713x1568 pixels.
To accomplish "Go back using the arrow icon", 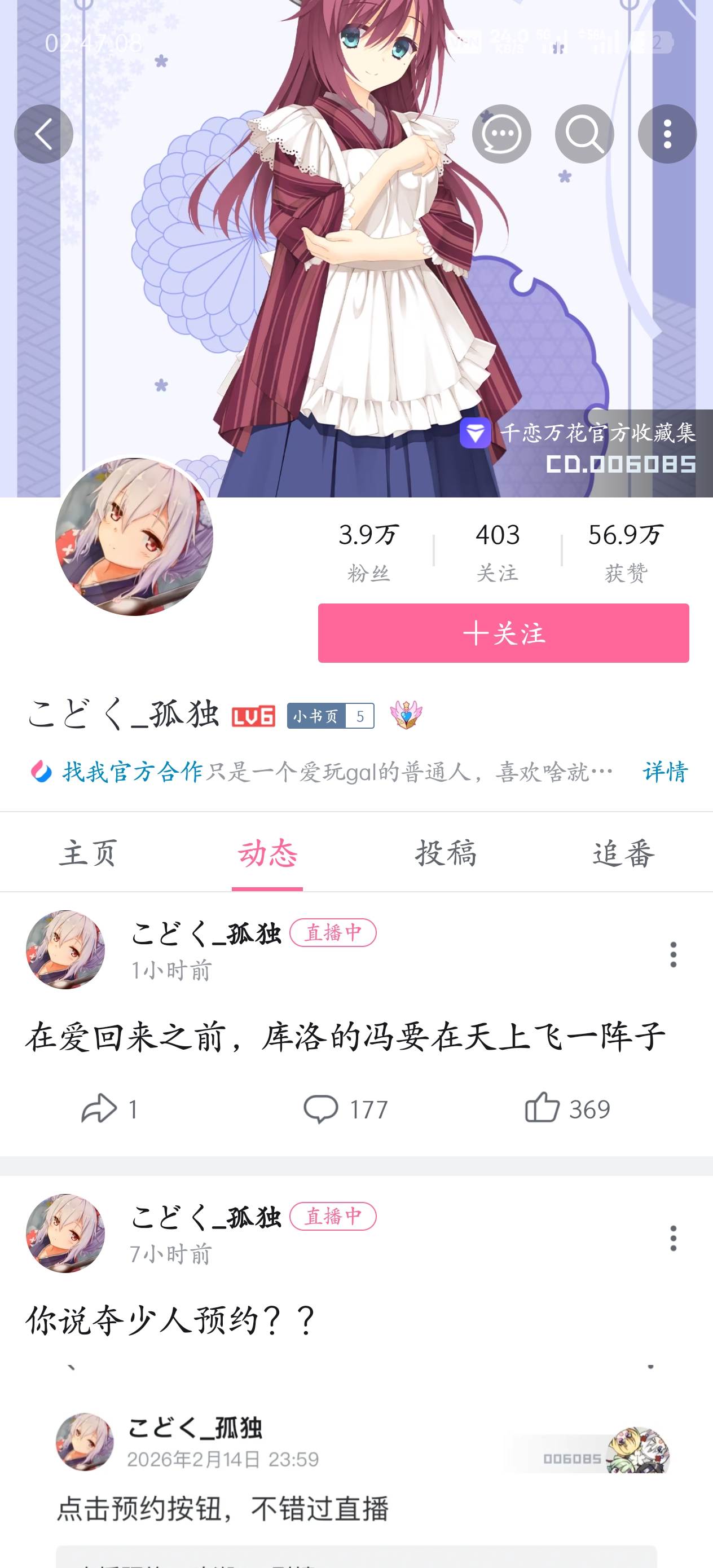I will 43,134.
